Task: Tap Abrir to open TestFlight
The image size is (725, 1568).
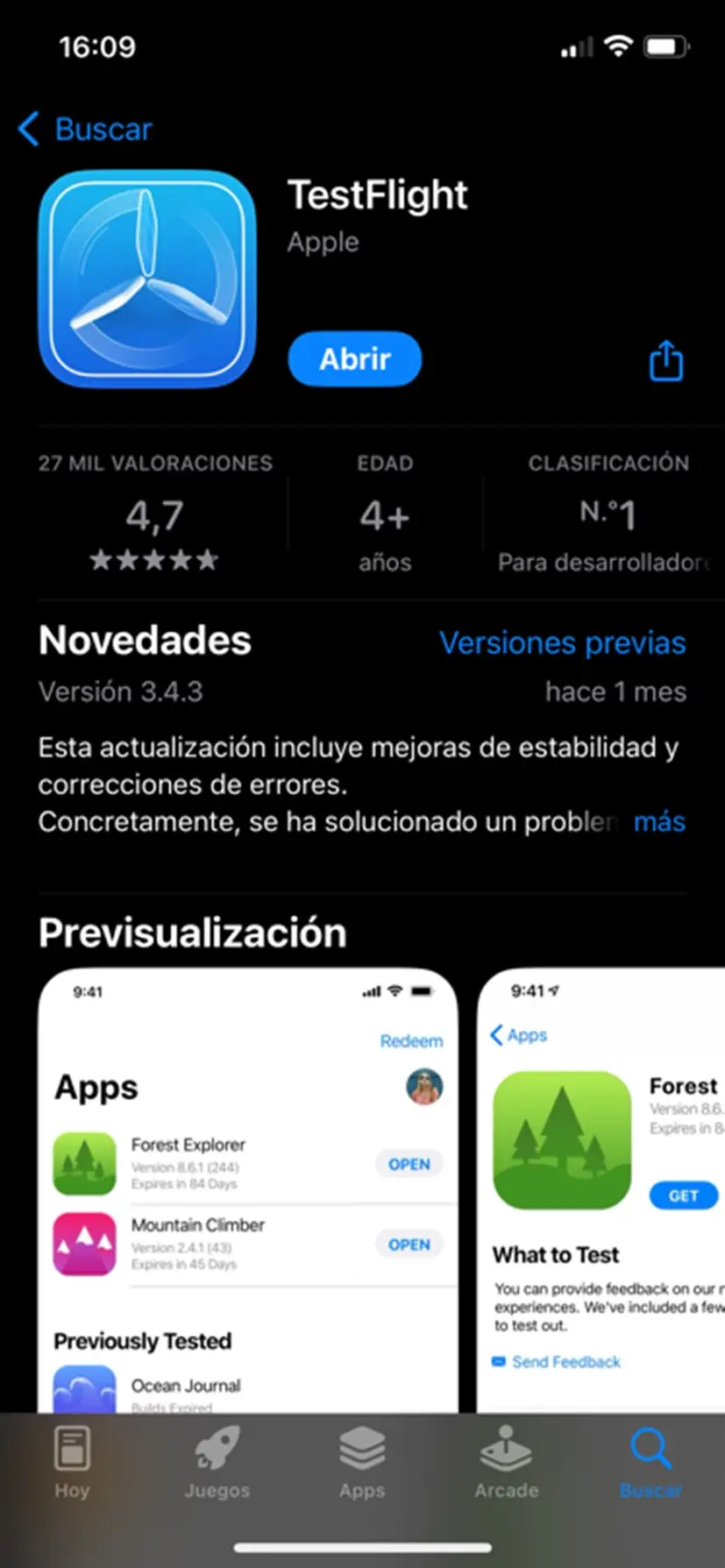Action: point(354,359)
